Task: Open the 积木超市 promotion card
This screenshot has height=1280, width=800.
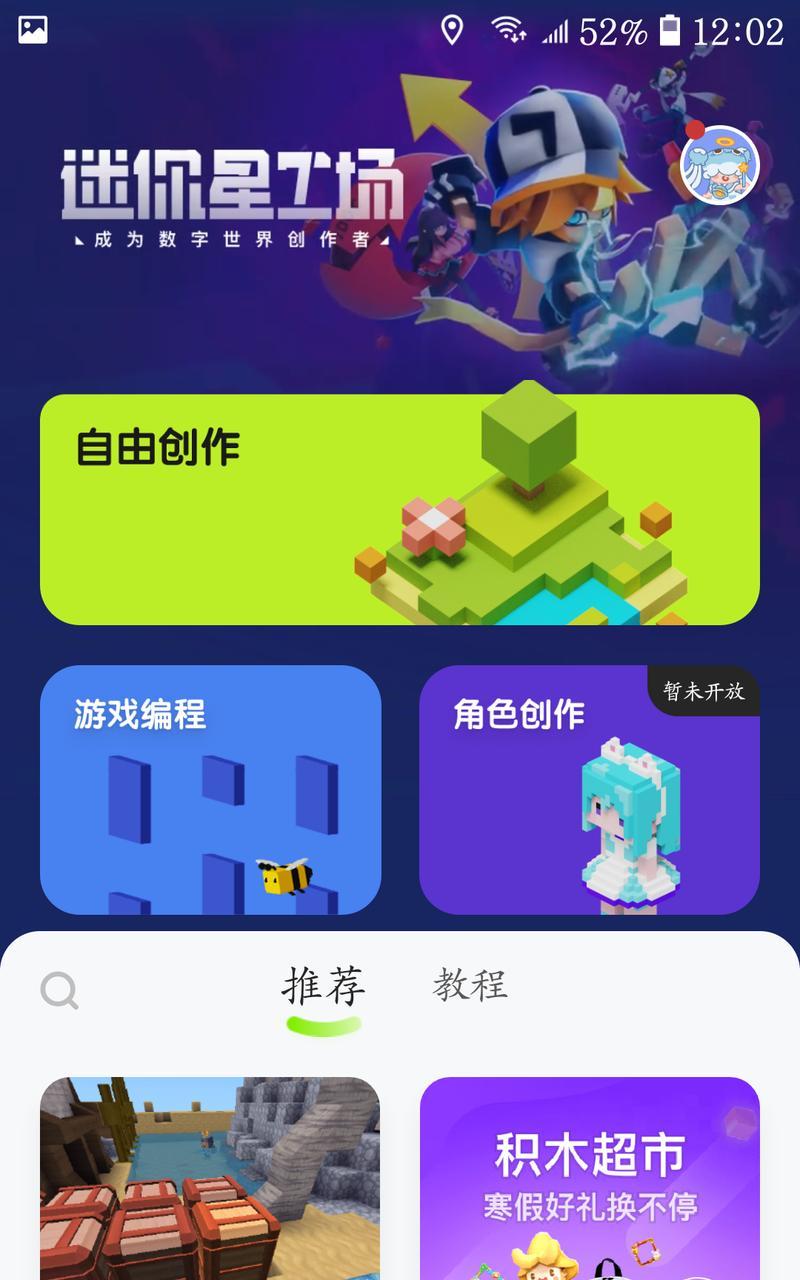Action: [589, 1178]
